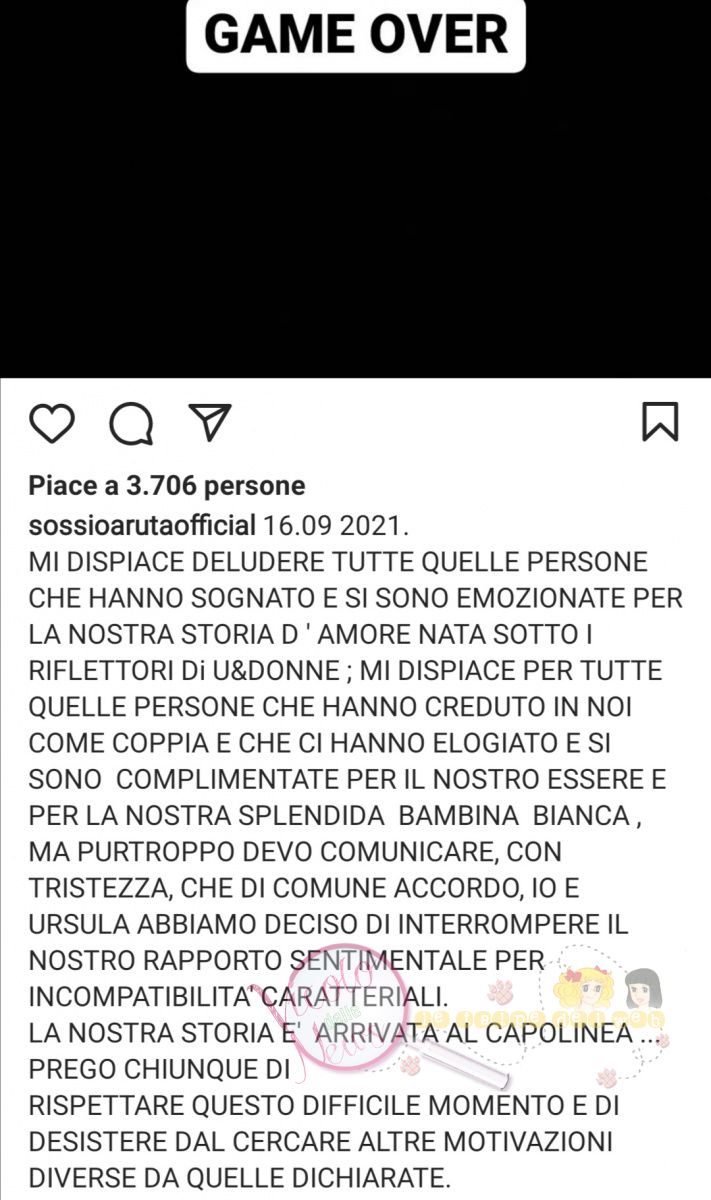Like the GAME OVER post
Screen dimensions: 711x1200
pos(52,424)
